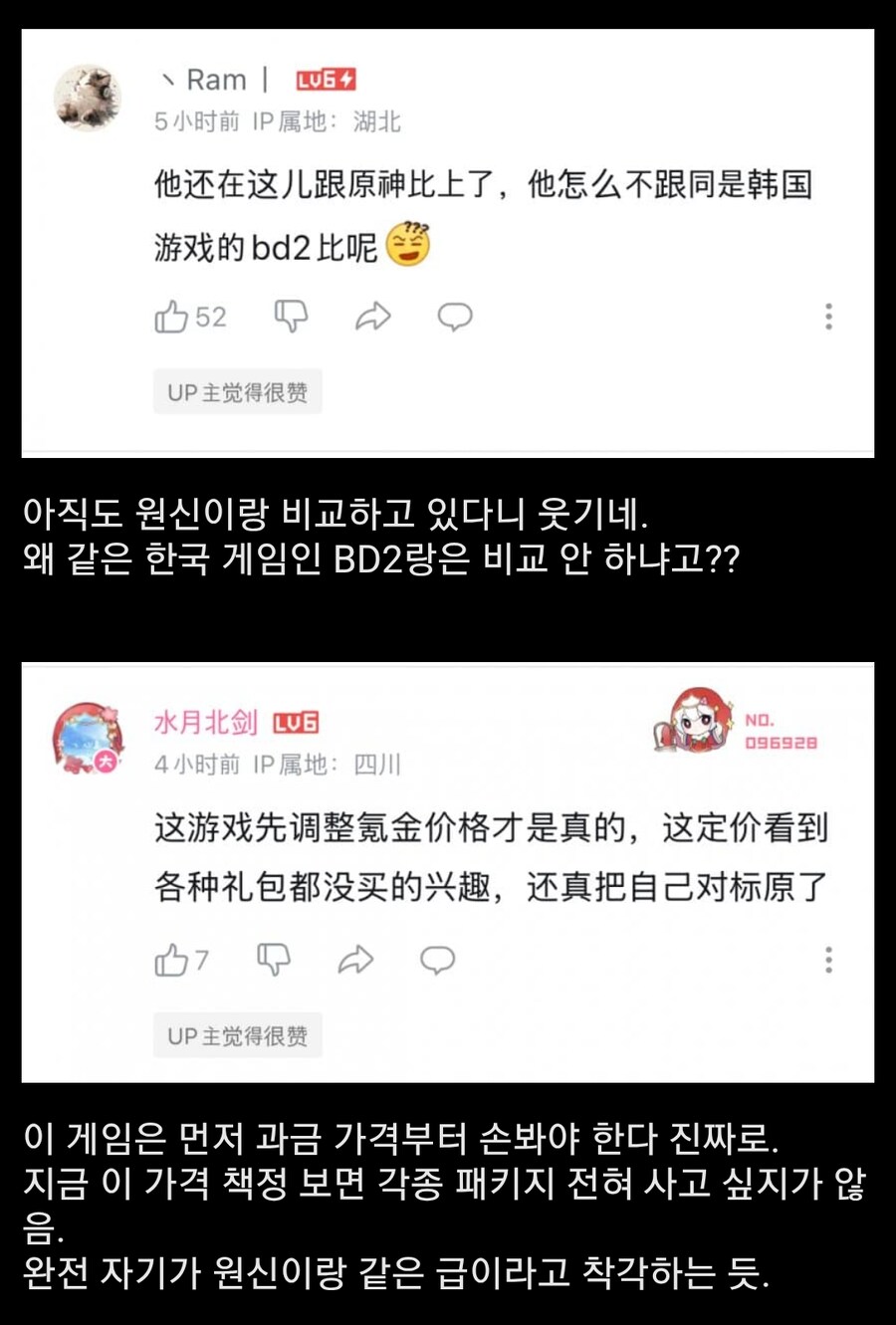This screenshot has width=896, height=1325.
Task: Open the 'UP 主觉得很赞' tag on 水月北剑's comment
Action: coord(238,1035)
